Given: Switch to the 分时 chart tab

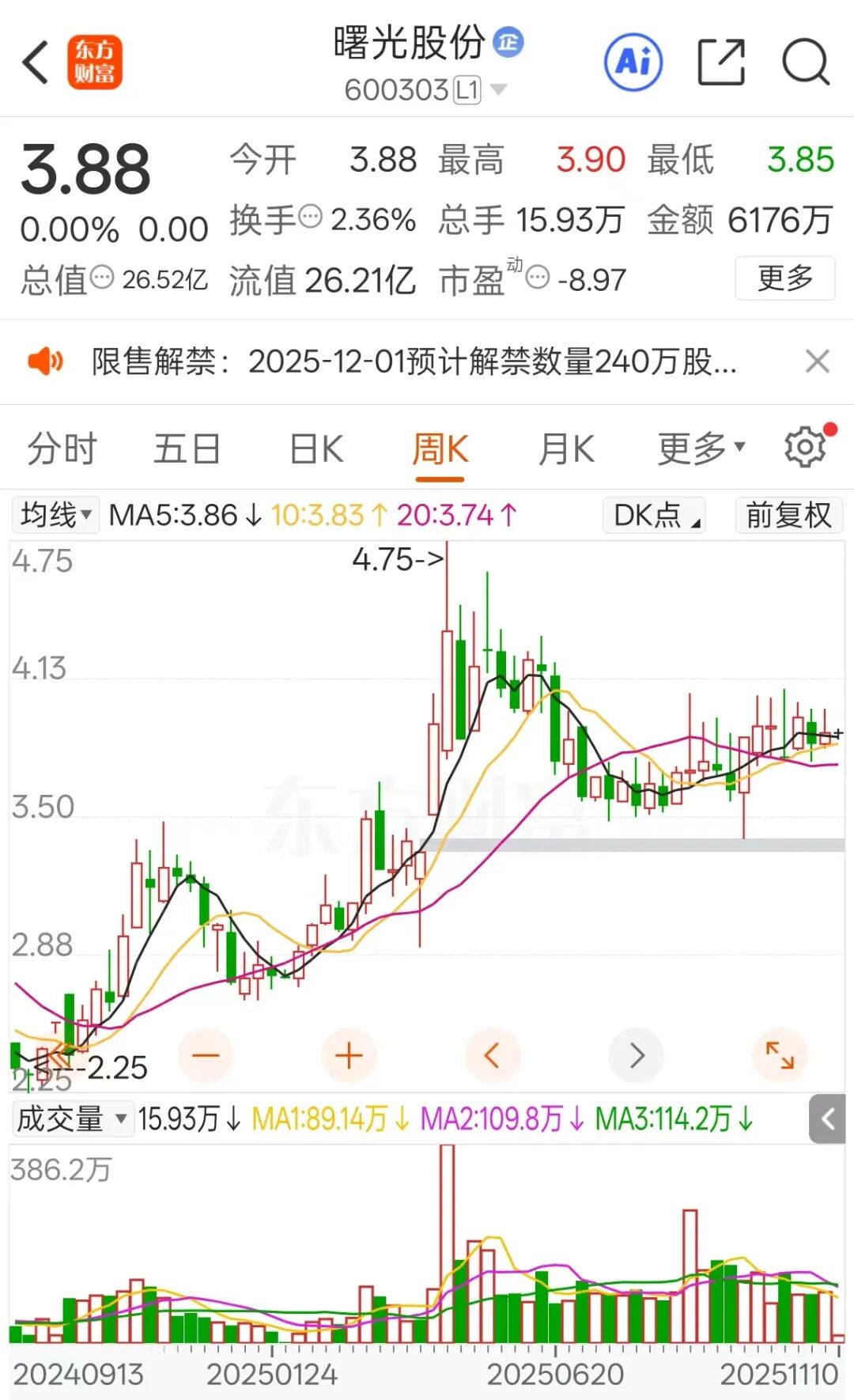Looking at the screenshot, I should click(62, 449).
